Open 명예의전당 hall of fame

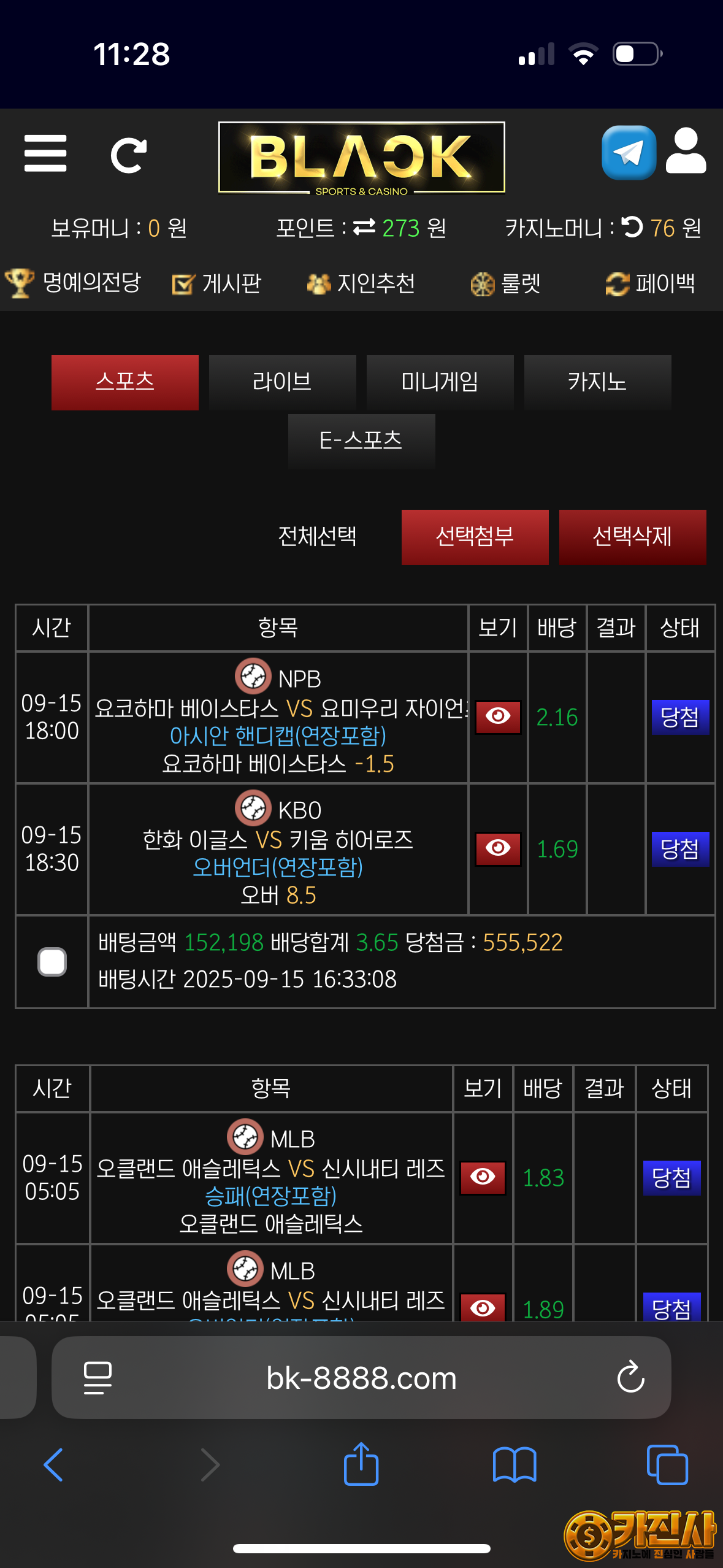pyautogui.click(x=74, y=283)
